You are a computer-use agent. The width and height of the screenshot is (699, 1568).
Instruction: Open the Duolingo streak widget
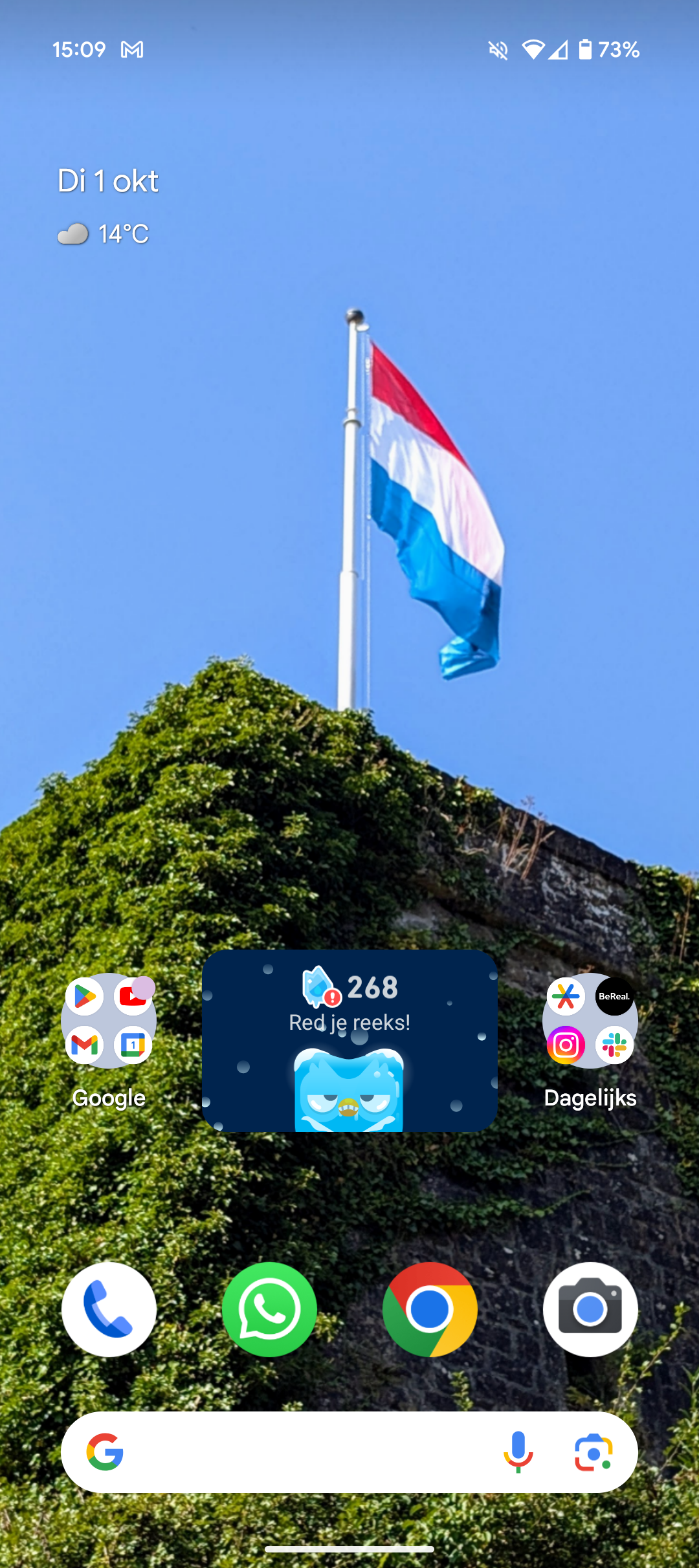point(349,1041)
